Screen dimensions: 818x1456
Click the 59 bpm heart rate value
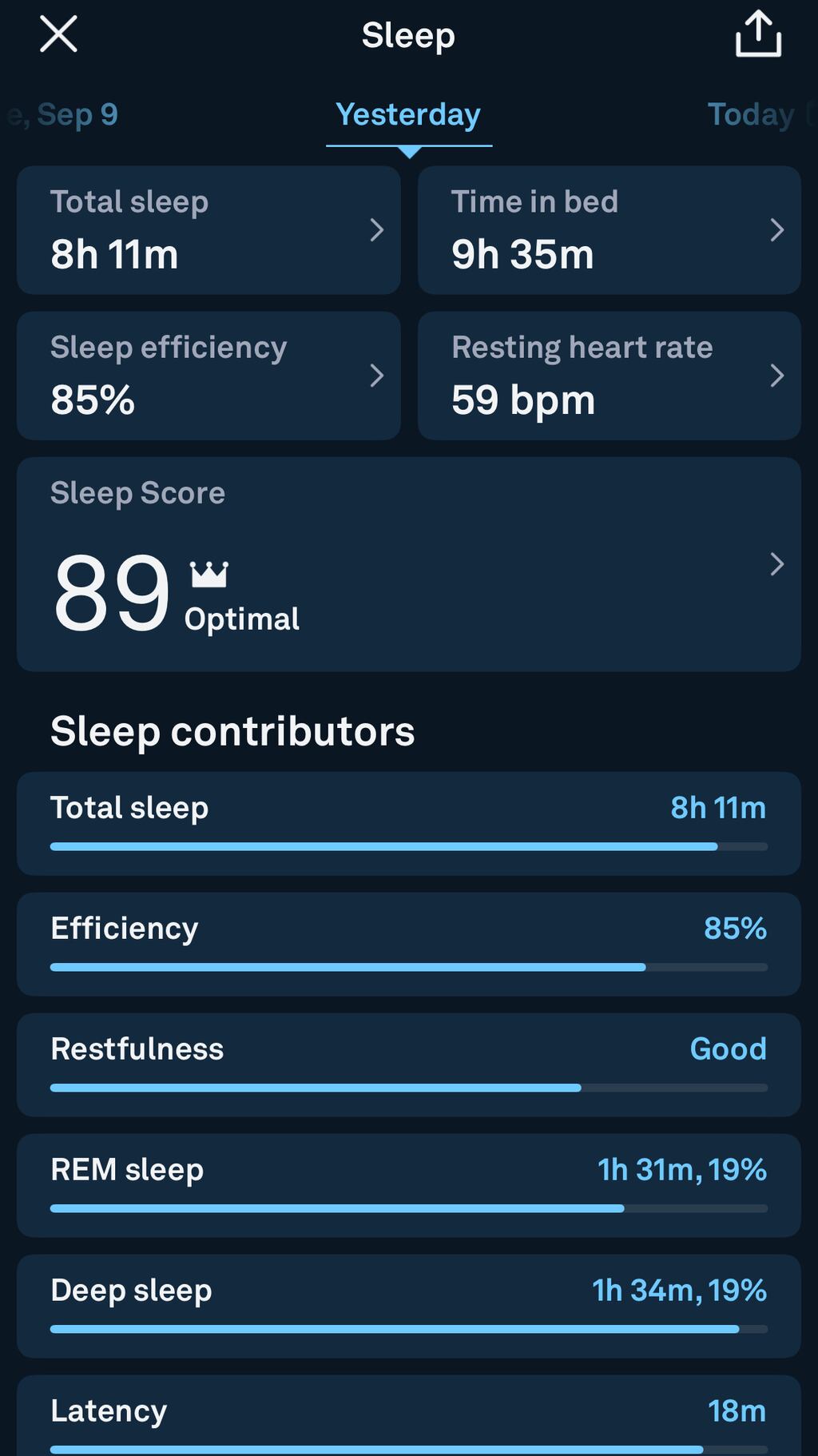[523, 400]
